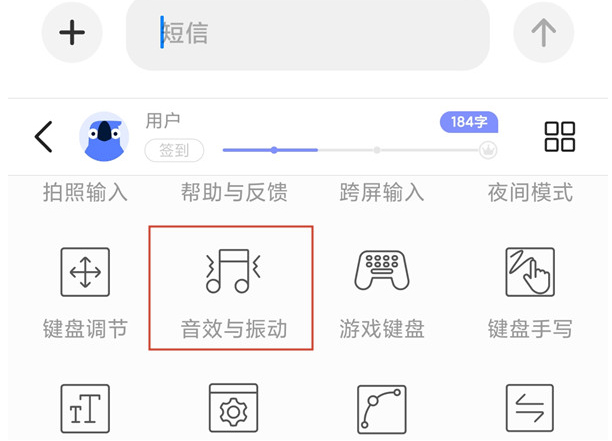Send the message with arrow button
612x441 pixels.
click(543, 33)
